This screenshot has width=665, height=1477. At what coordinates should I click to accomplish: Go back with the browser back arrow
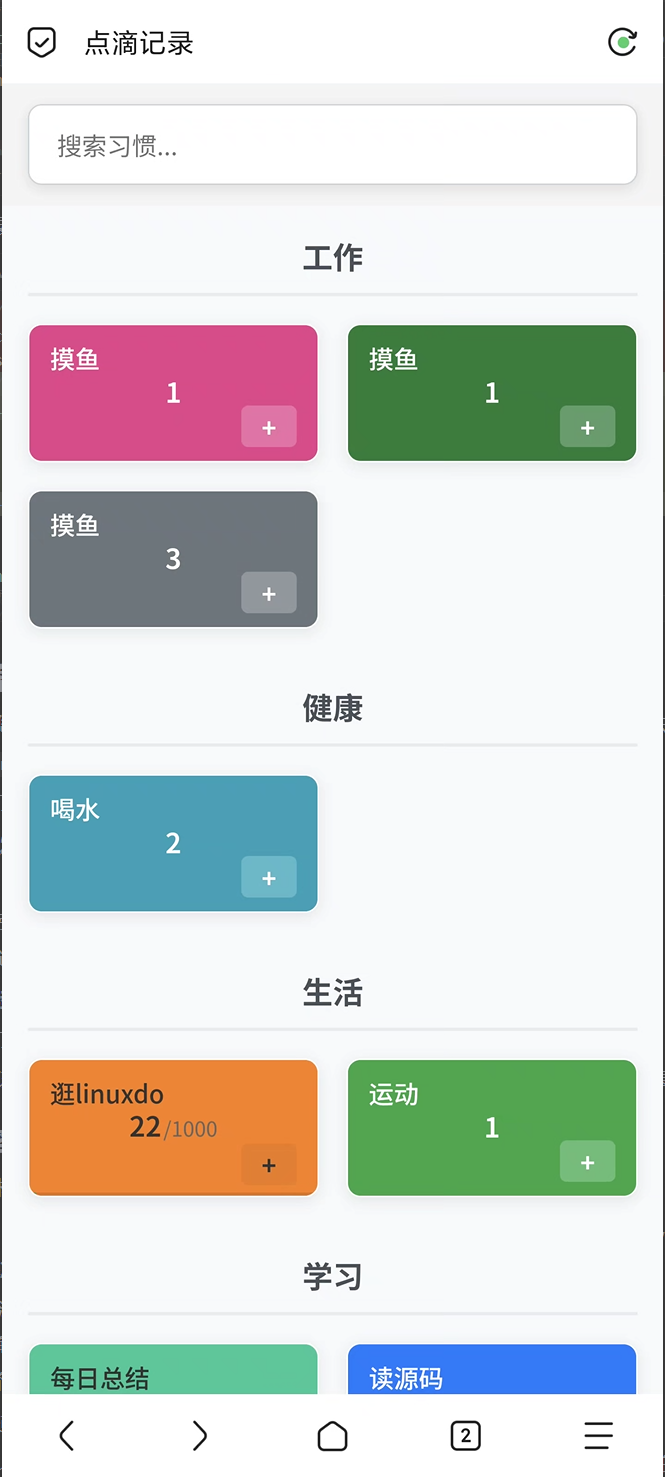(66, 1436)
